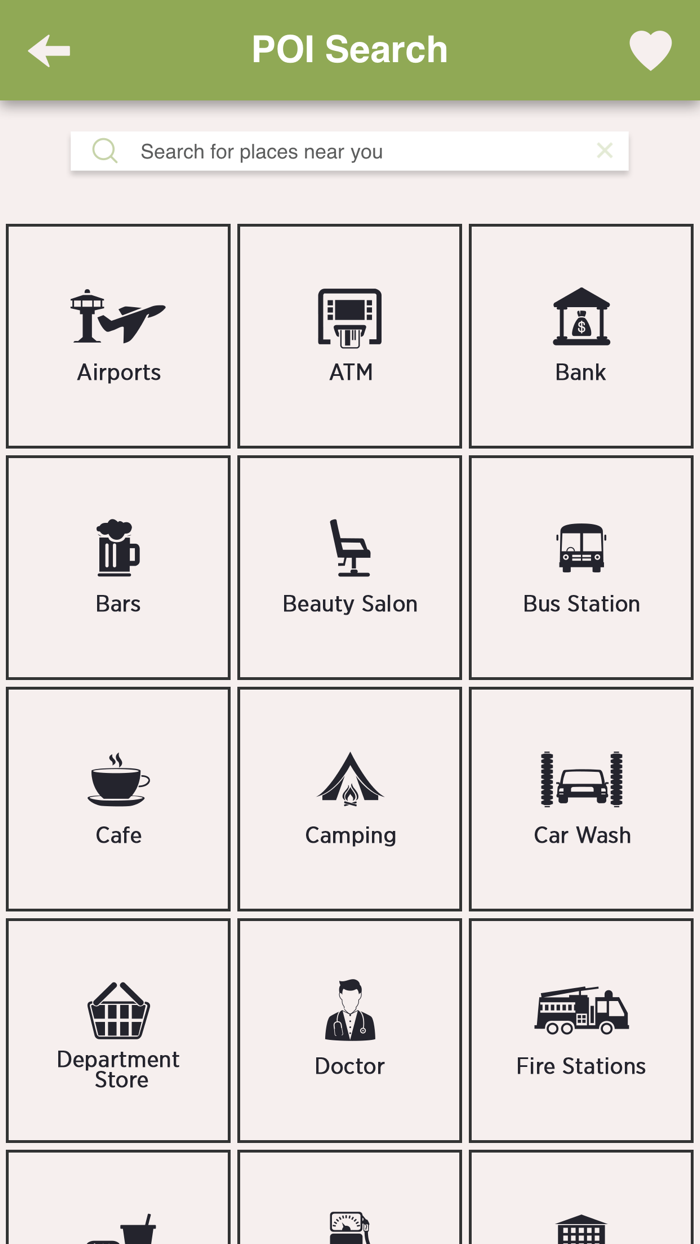Clear the search field with the X
The height and width of the screenshot is (1244, 700).
click(604, 150)
